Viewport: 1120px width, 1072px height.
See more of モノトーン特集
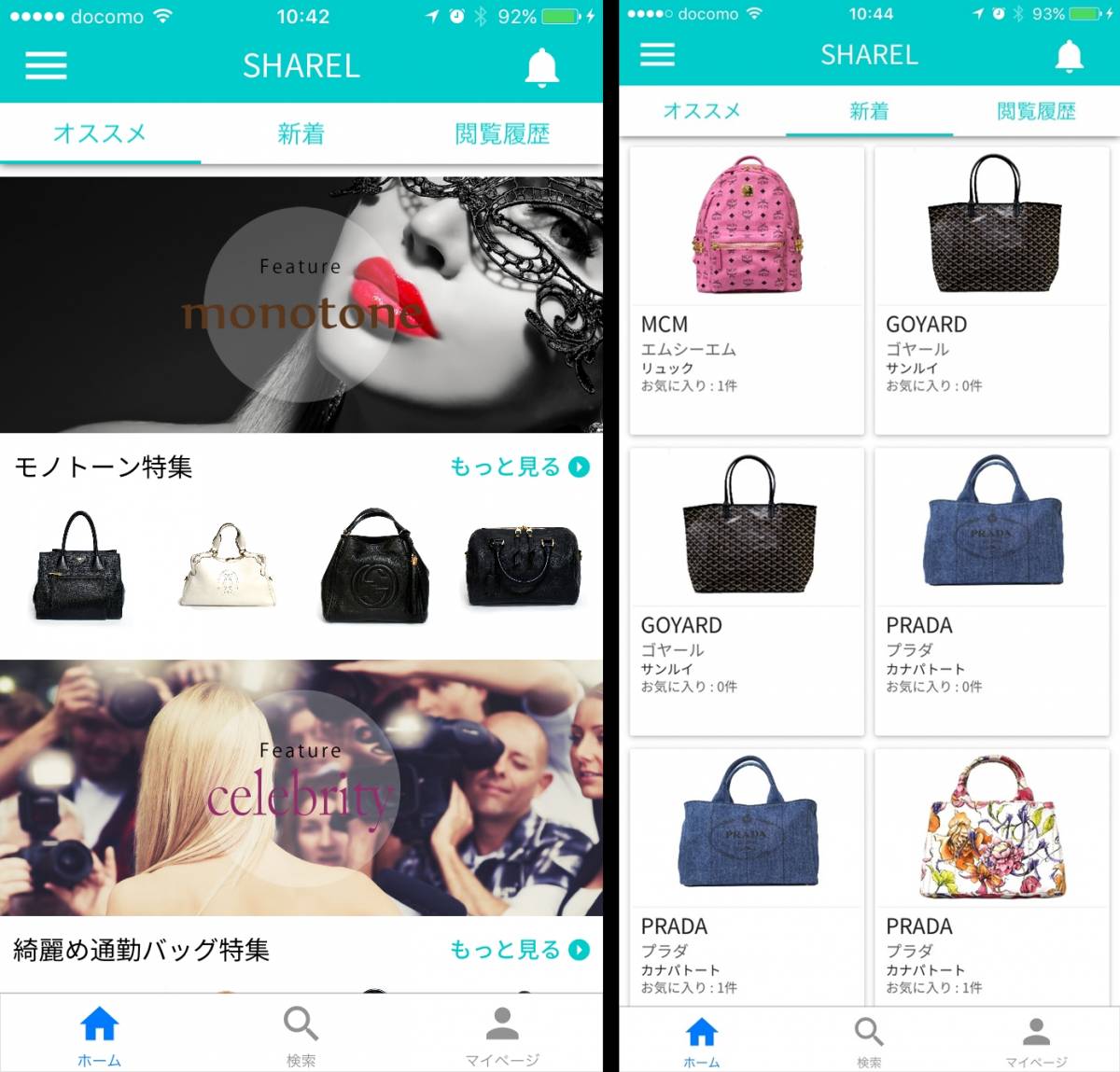point(519,466)
